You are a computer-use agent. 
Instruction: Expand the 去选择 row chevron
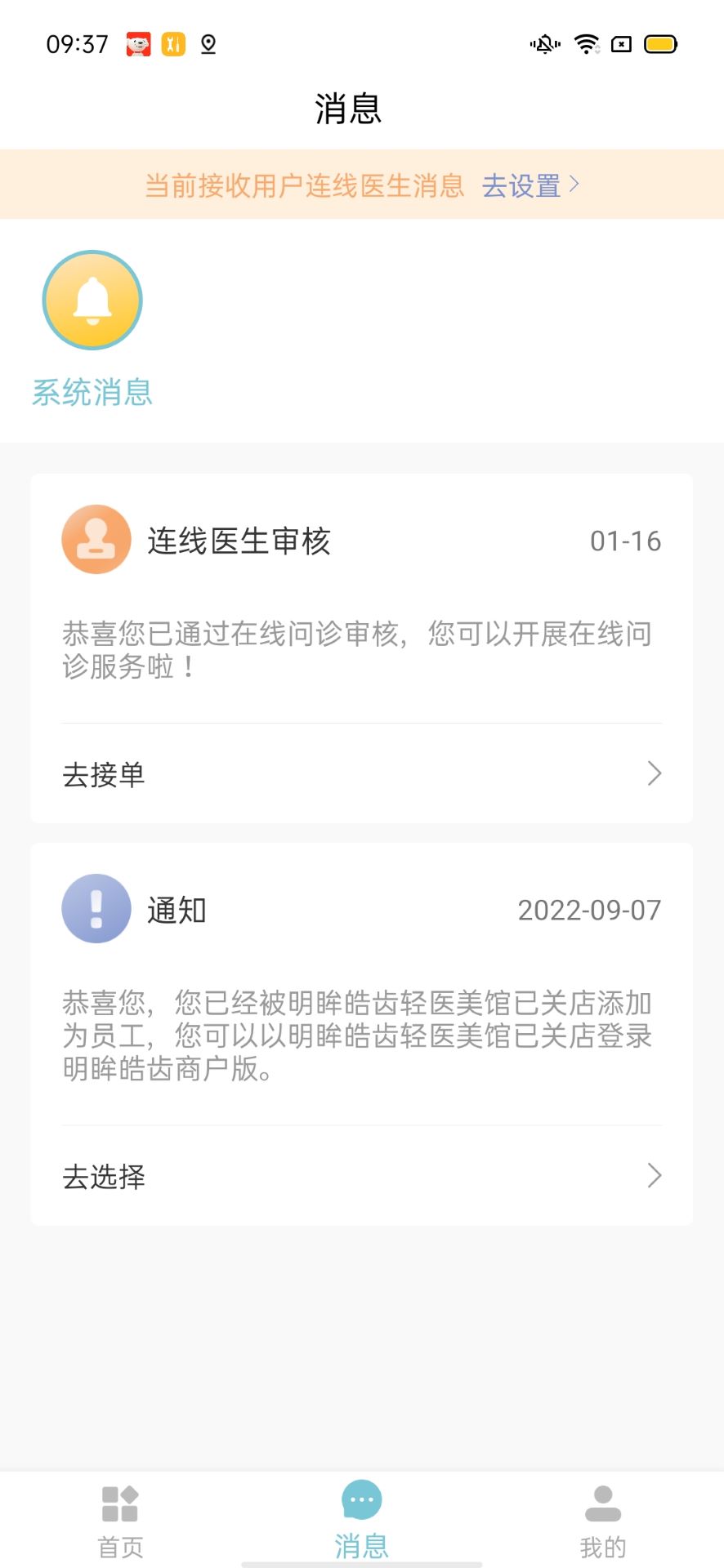point(653,1175)
